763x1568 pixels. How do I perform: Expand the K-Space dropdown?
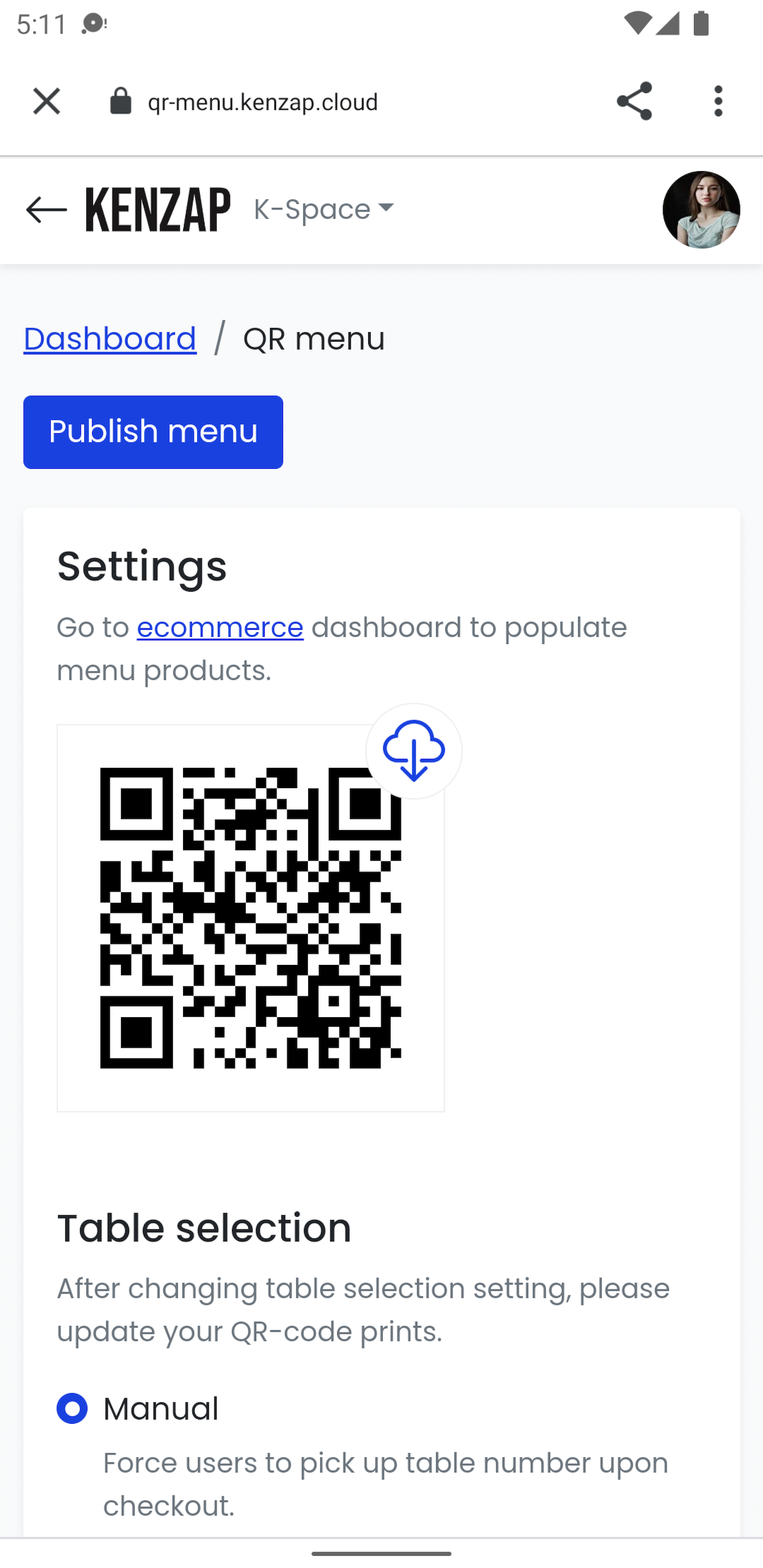(x=324, y=210)
